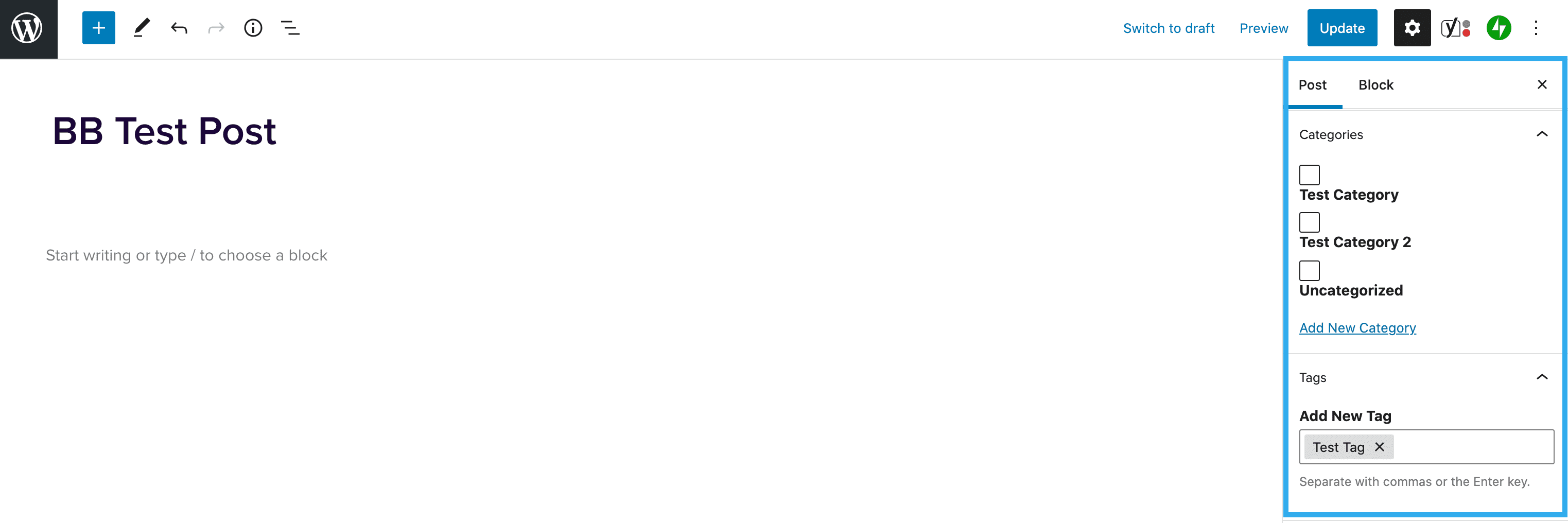
Task: Add a new block with plus button
Action: coord(99,28)
